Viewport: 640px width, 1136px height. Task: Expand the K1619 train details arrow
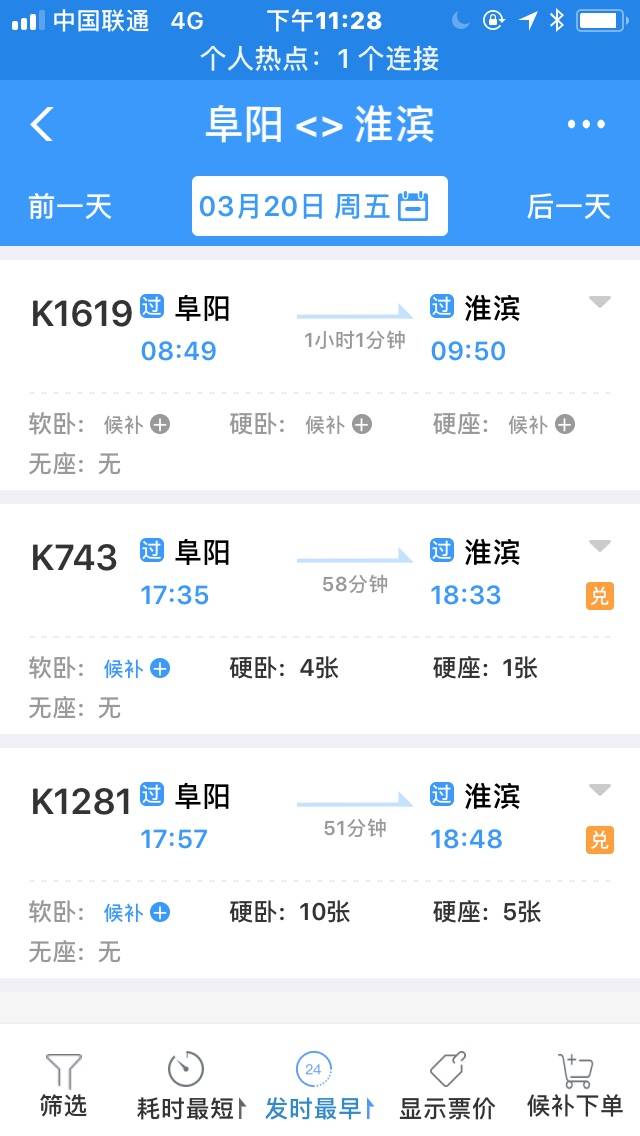click(599, 302)
